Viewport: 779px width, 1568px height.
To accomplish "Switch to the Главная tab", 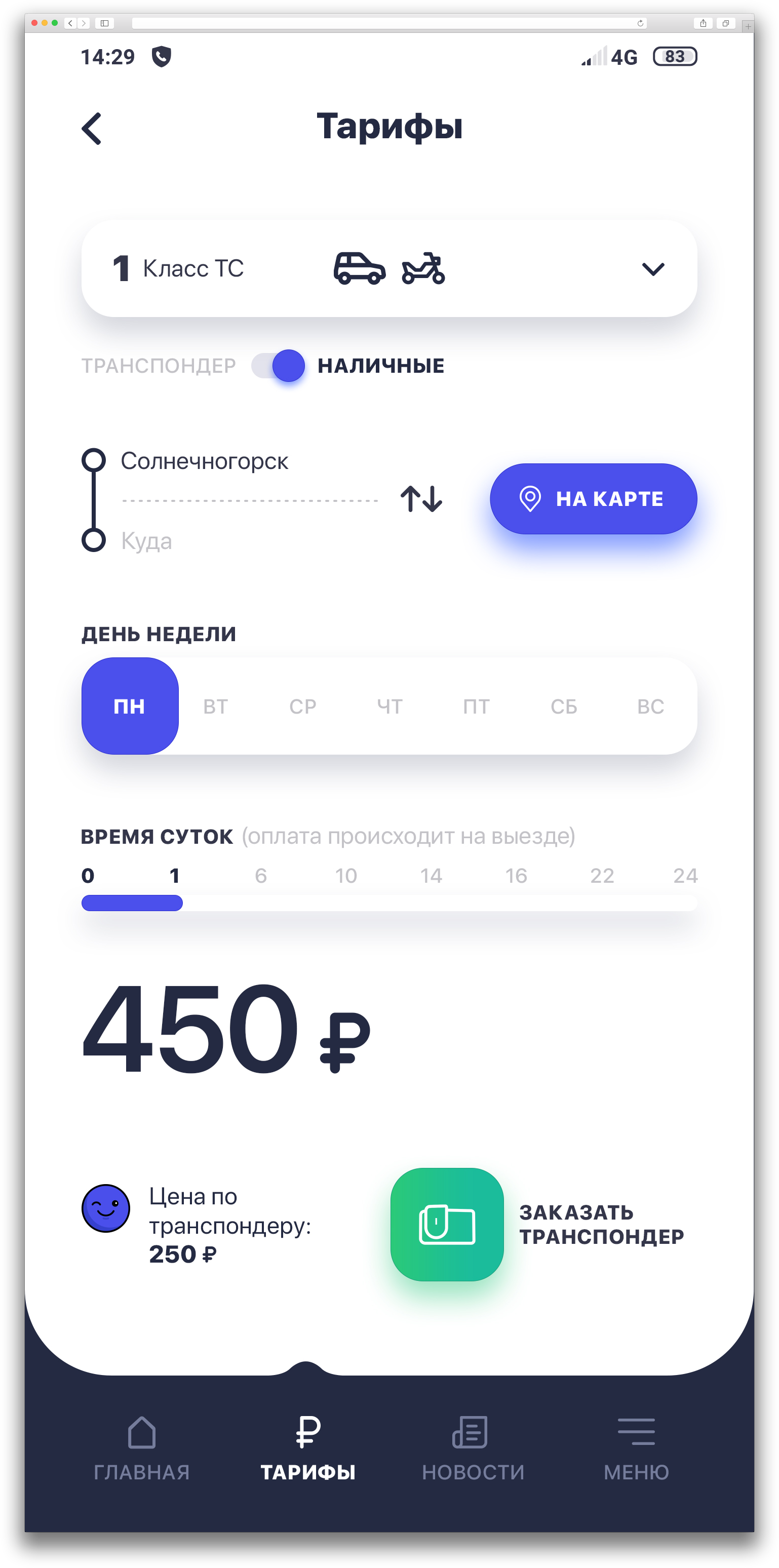I will [142, 1449].
